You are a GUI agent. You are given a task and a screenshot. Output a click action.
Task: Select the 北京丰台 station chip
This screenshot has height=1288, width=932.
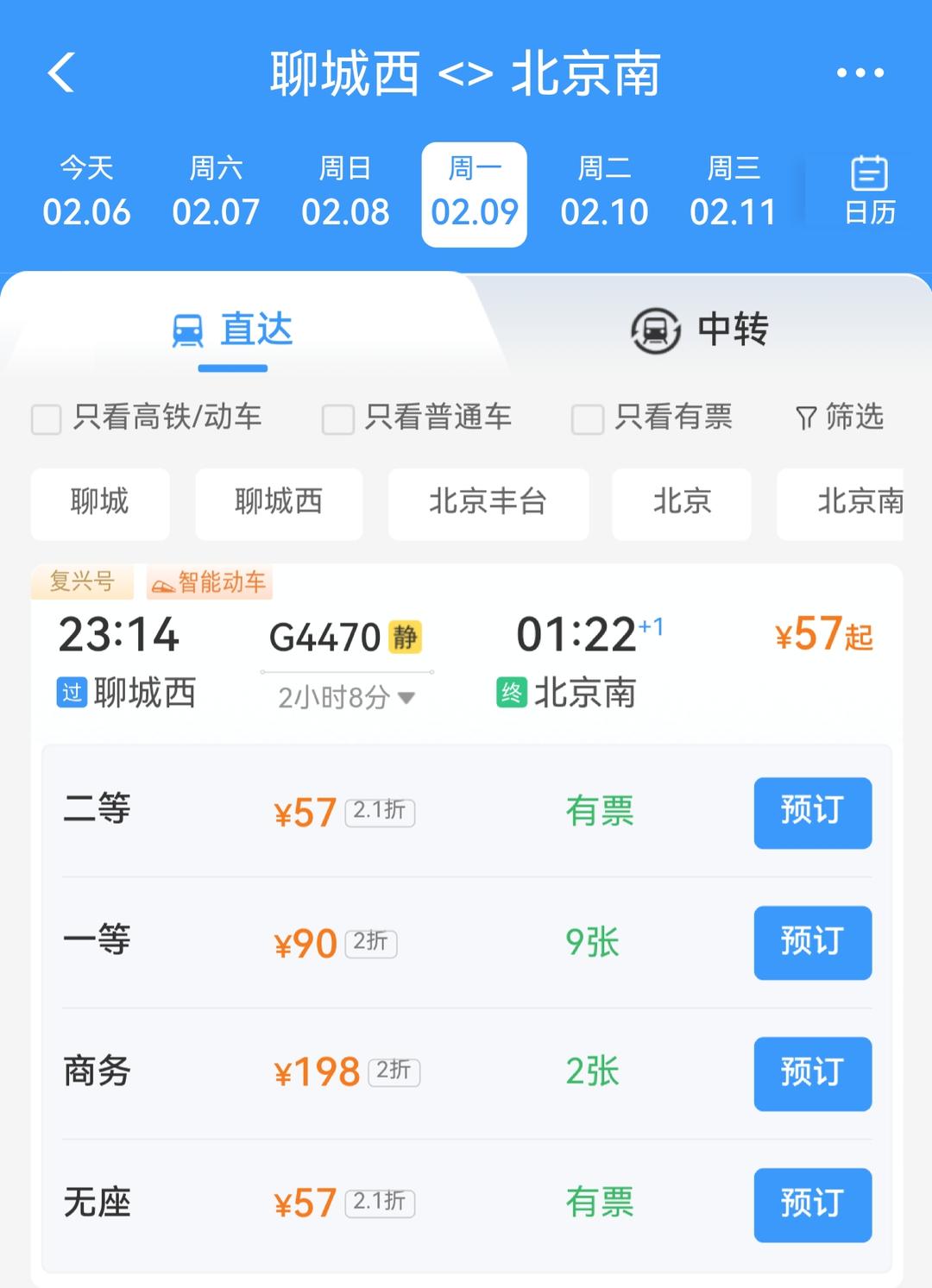click(488, 505)
